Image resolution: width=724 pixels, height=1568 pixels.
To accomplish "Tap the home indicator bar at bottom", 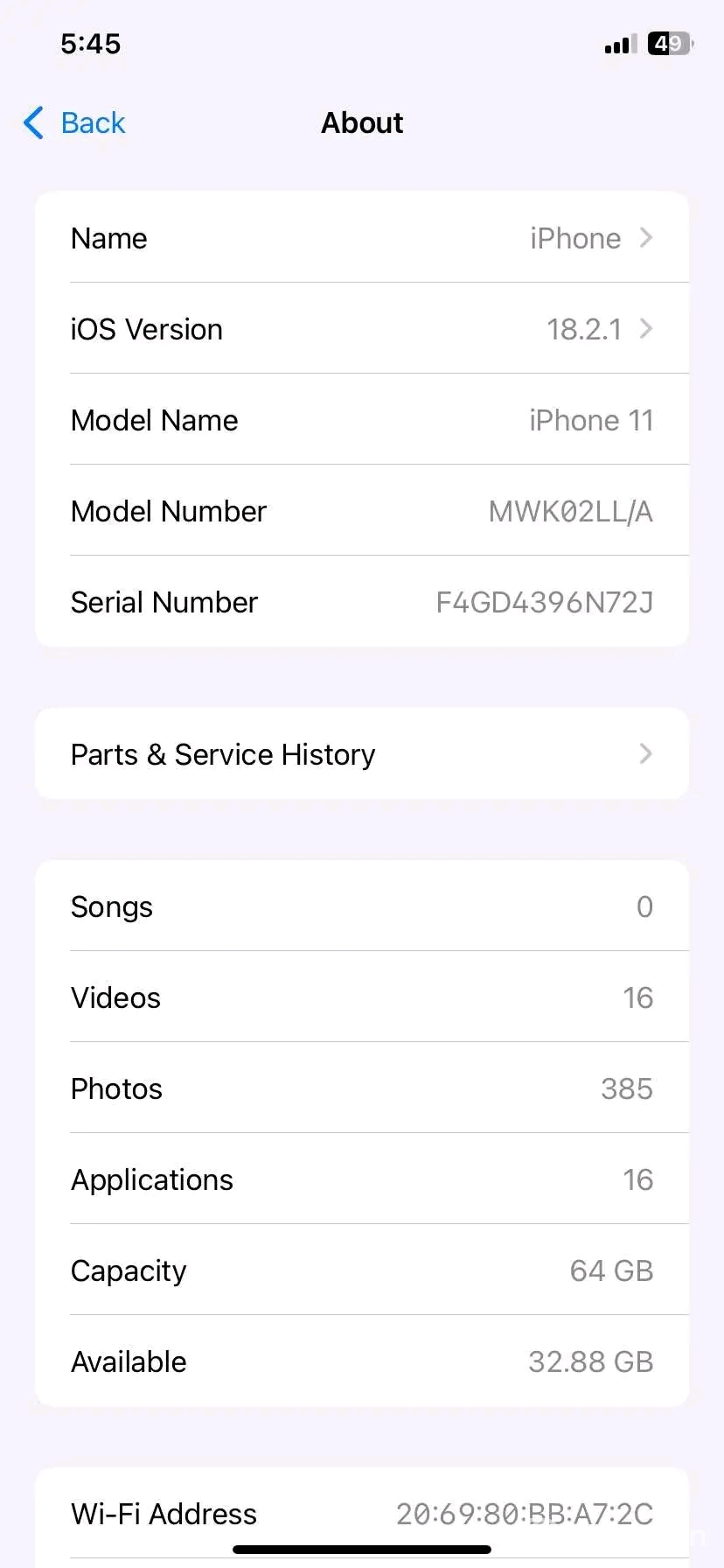I will 362,1549.
